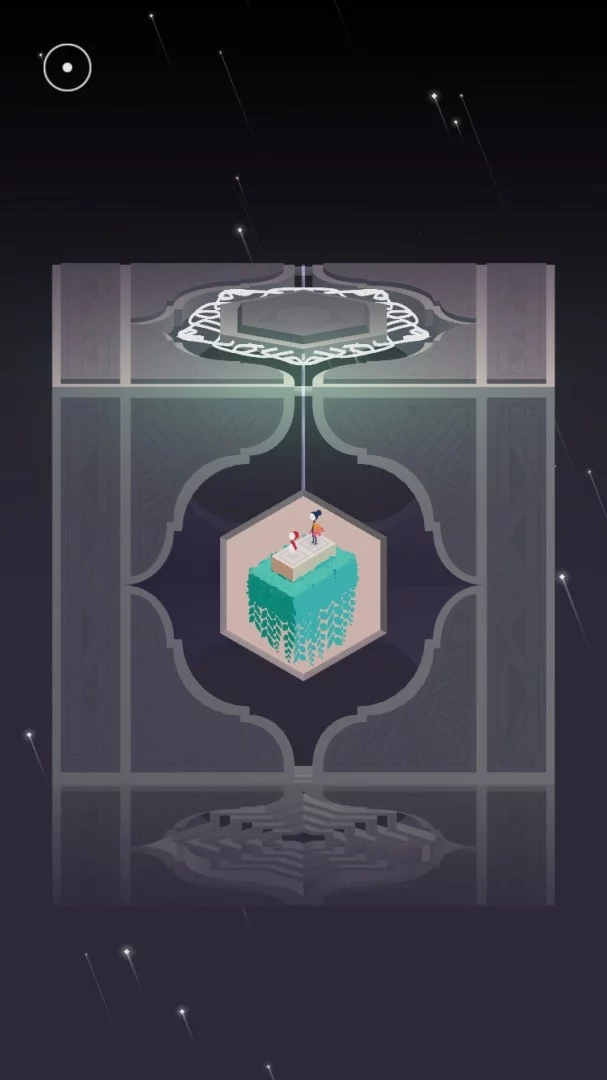The image size is (607, 1080).
Task: Open the circular pause menu icon
Action: click(68, 68)
